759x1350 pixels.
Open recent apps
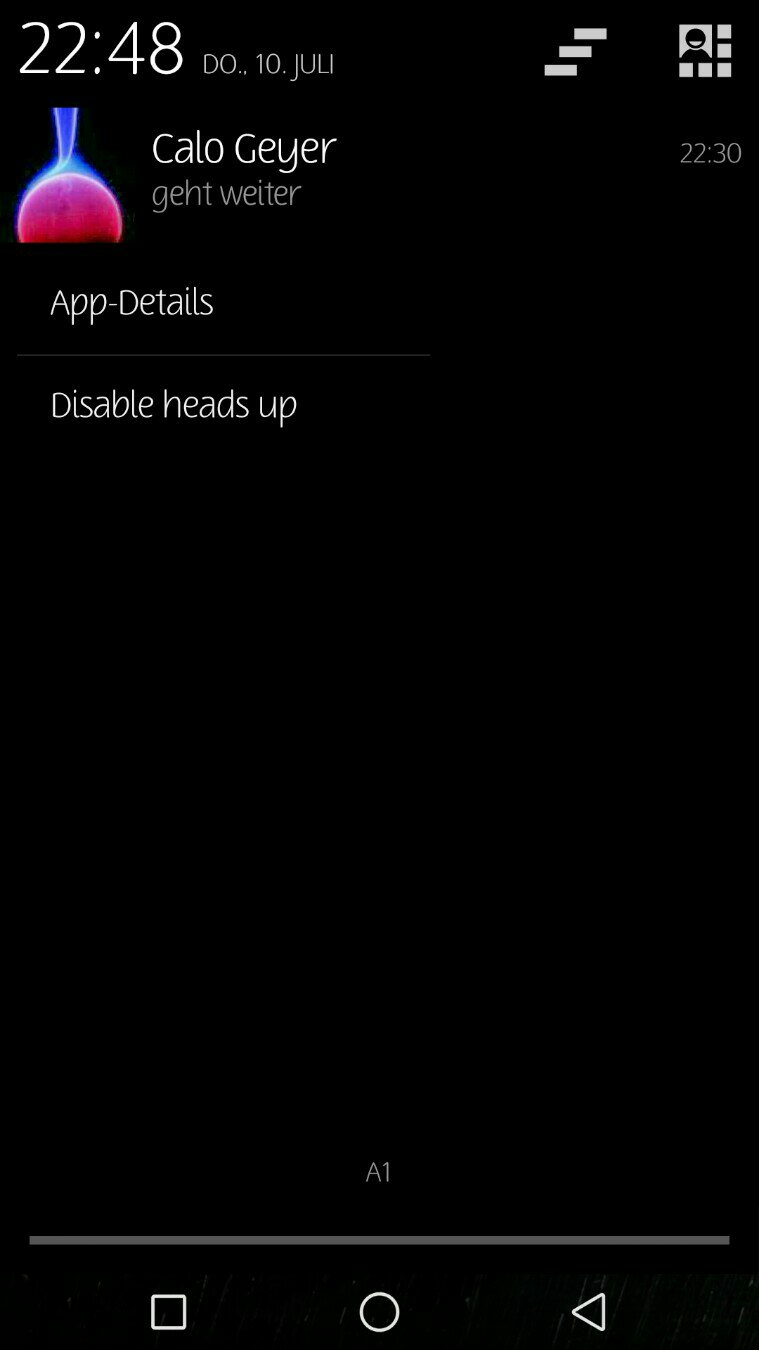tap(168, 1311)
